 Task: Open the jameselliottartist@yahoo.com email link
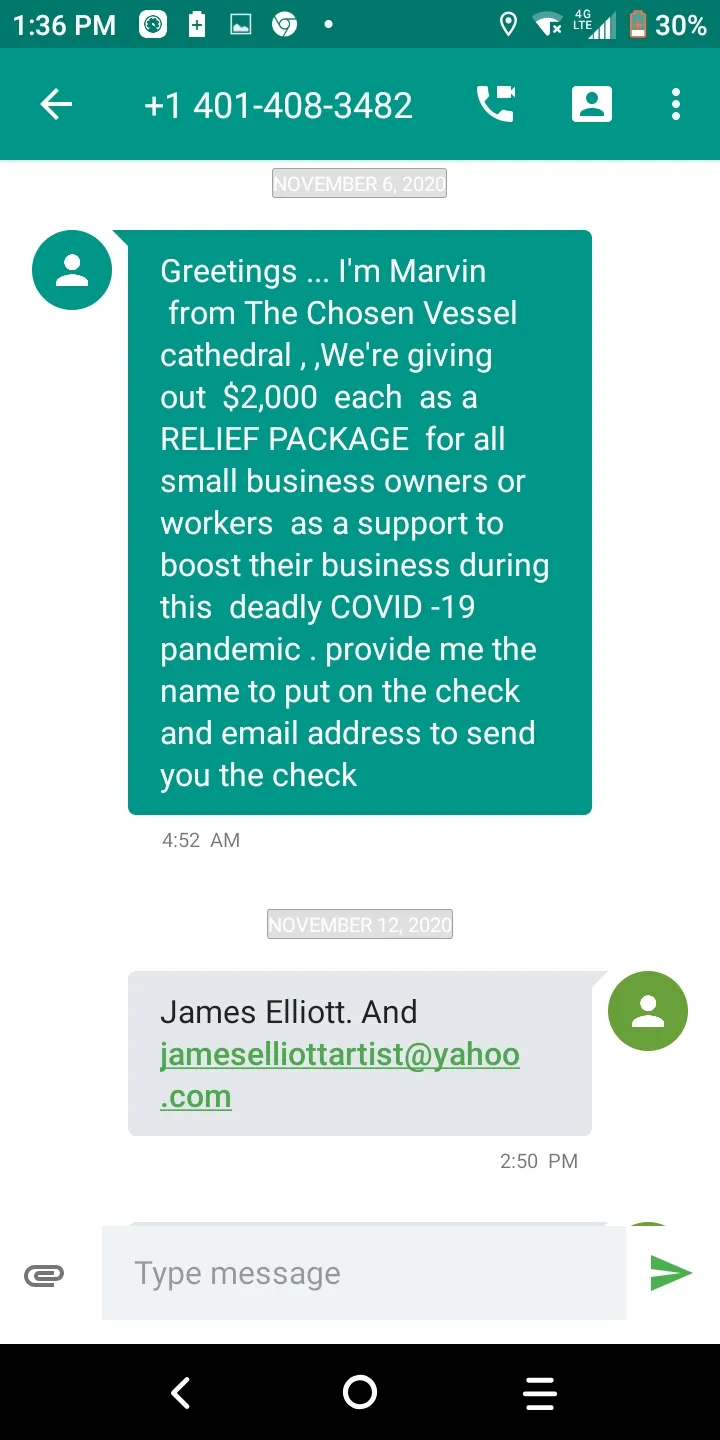[x=340, y=1075]
